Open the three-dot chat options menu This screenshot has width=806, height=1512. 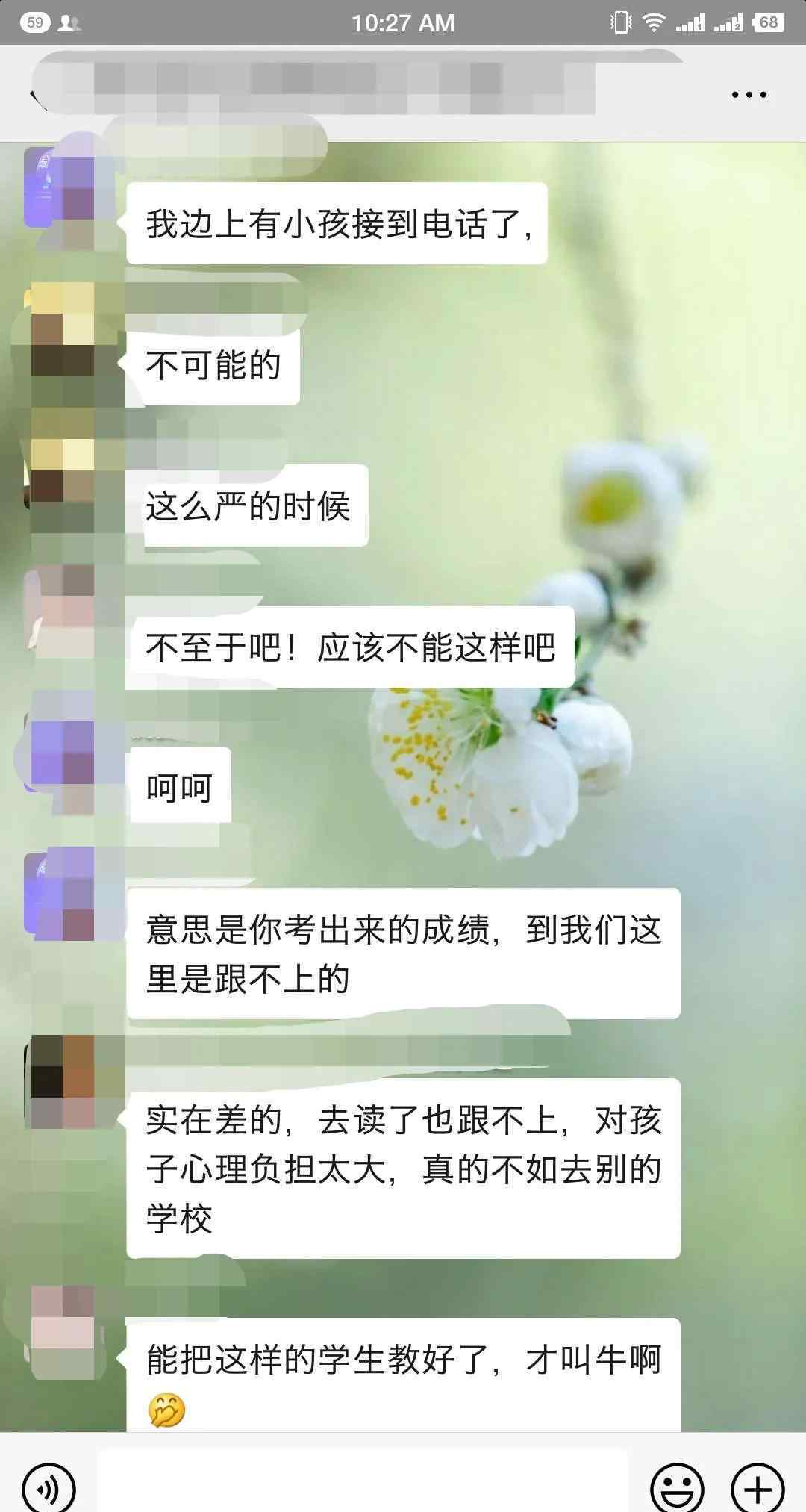[749, 95]
